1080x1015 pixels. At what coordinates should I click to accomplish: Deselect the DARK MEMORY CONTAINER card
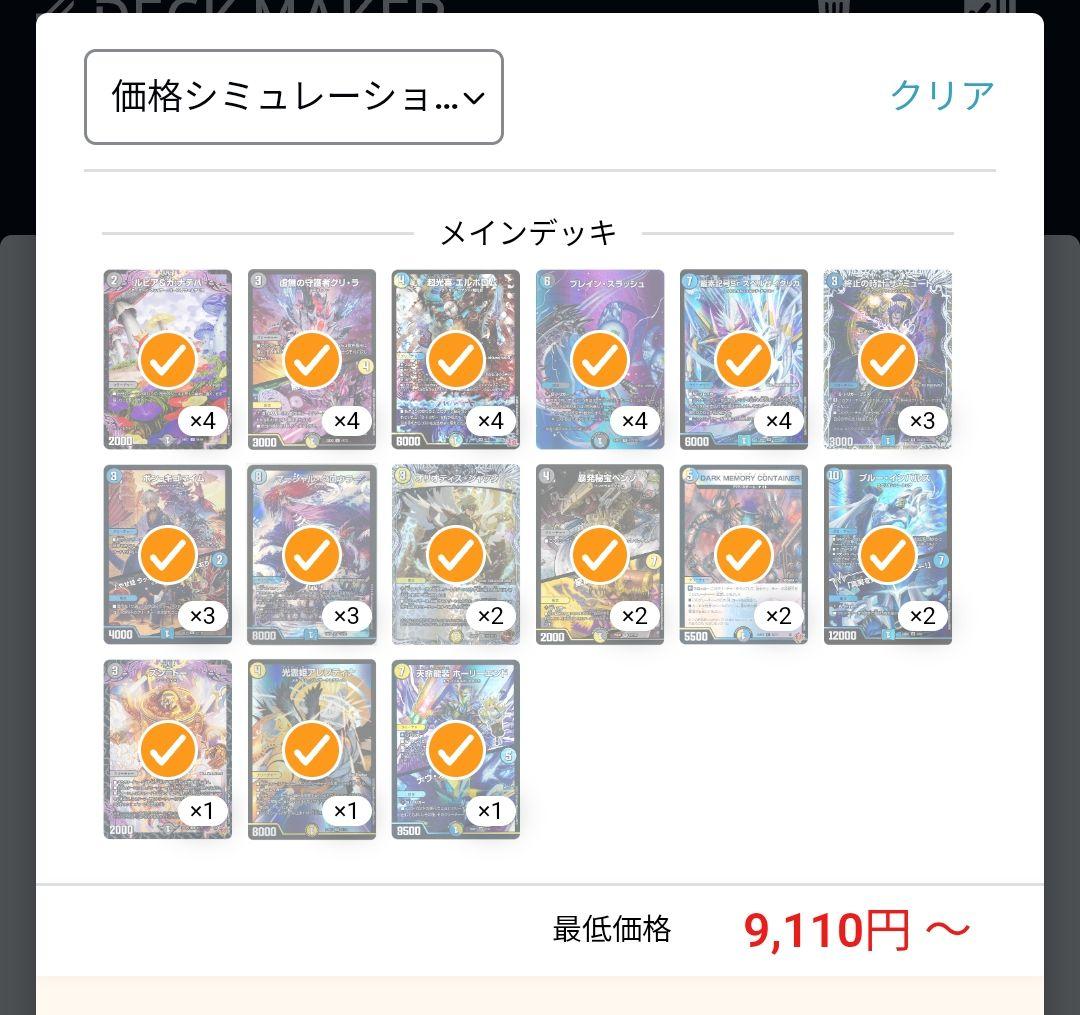pos(744,555)
